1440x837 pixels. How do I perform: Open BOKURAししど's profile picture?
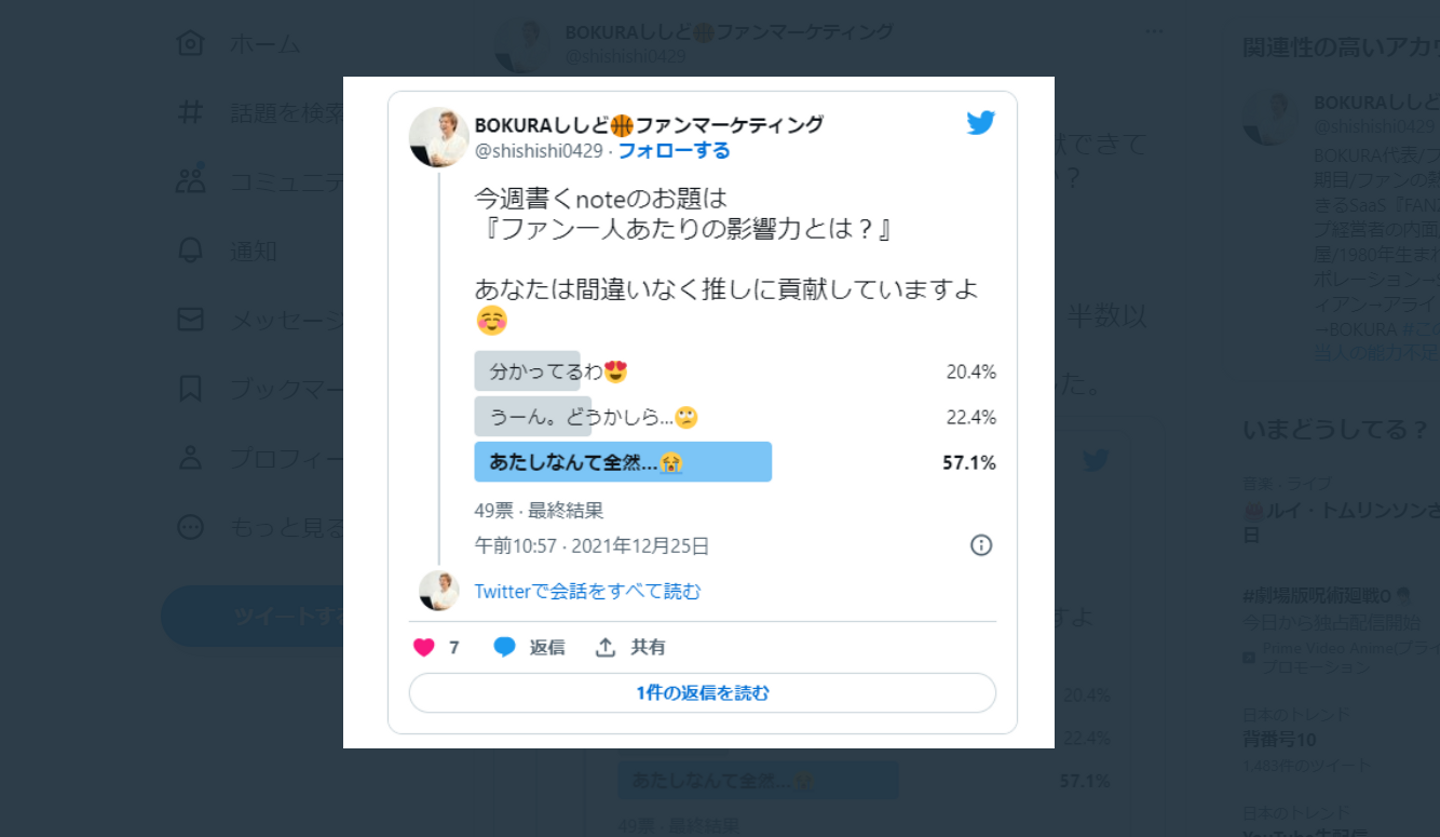tap(439, 137)
